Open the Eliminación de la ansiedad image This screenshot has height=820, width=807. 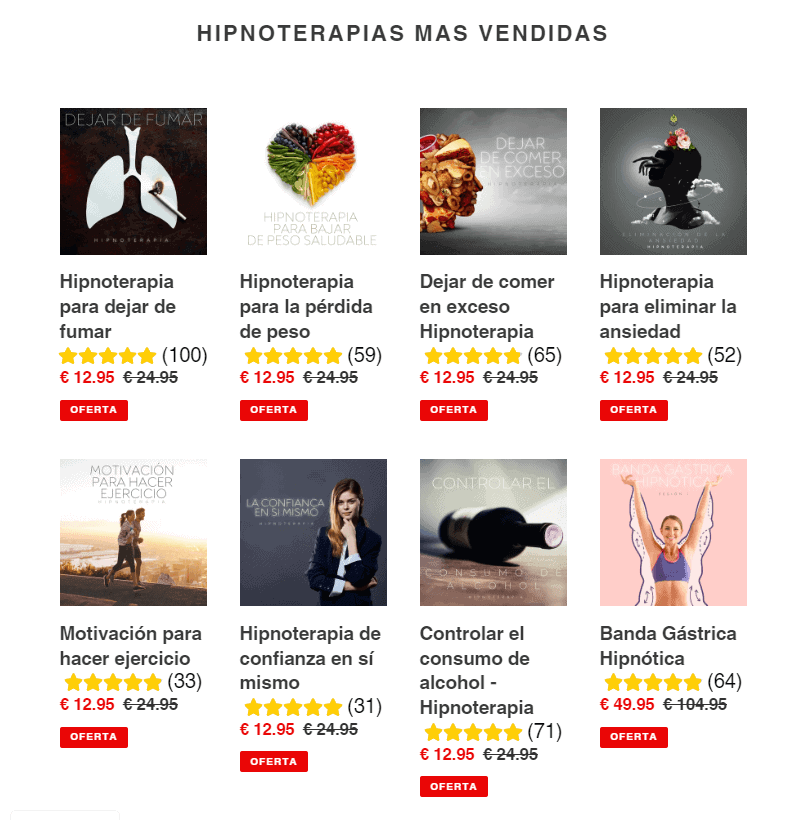(x=673, y=181)
